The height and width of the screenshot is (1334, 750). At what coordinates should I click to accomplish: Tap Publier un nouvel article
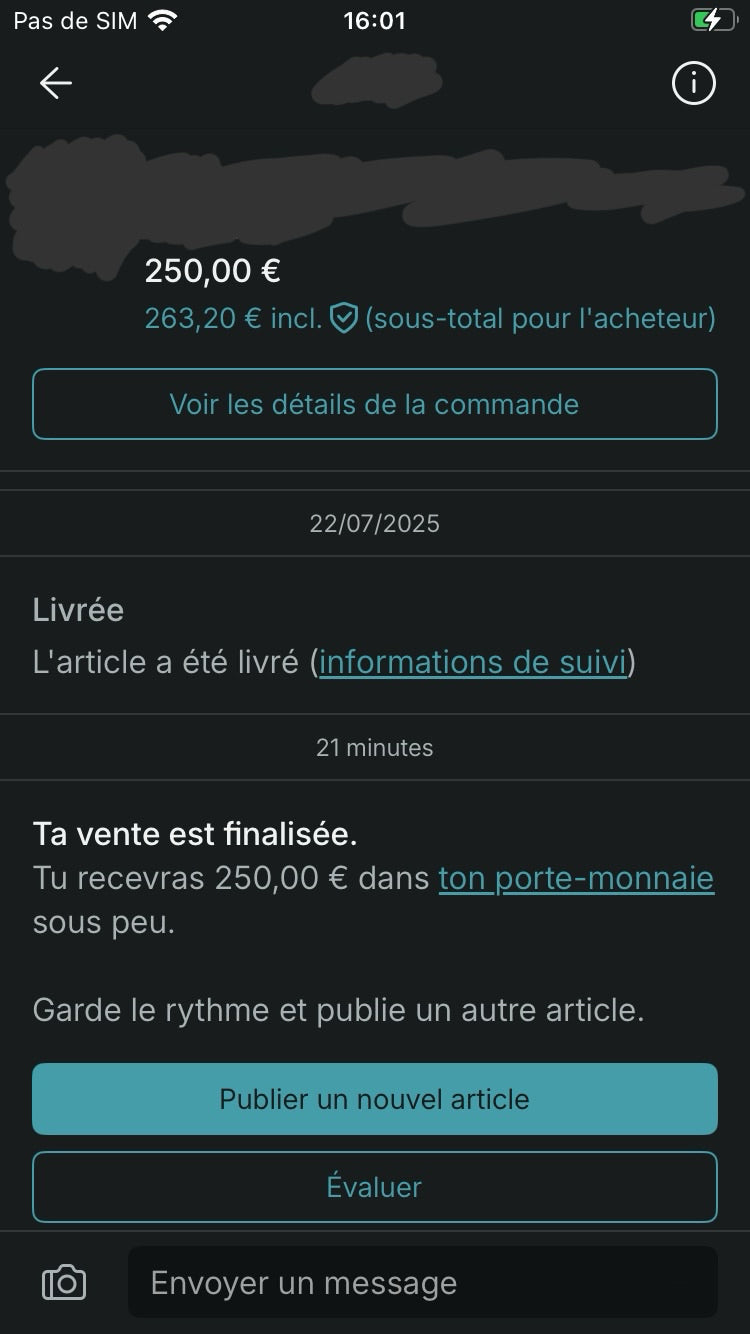click(375, 1099)
